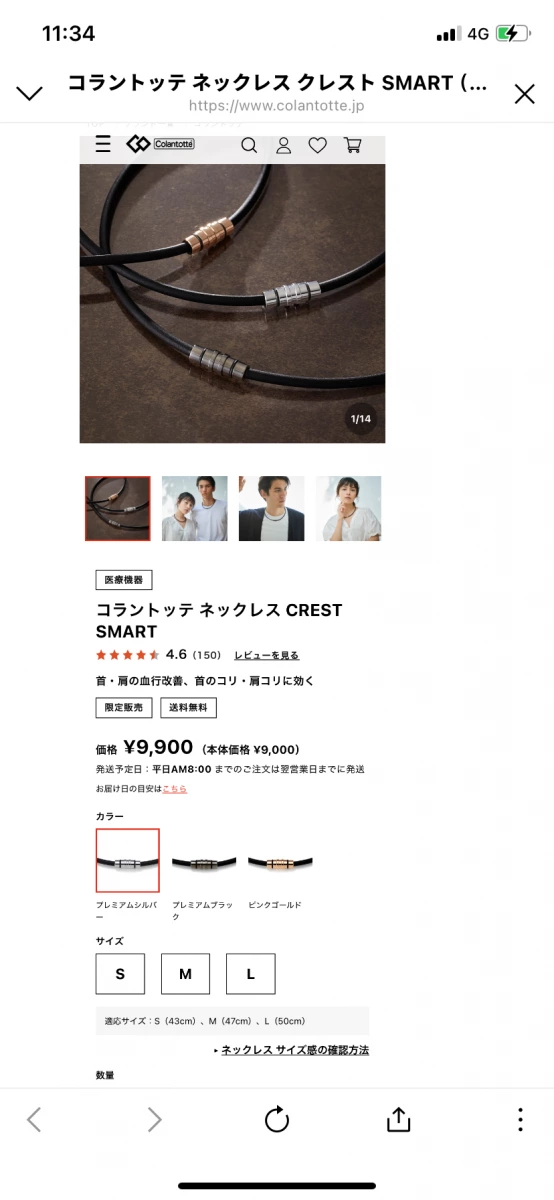
Task: View thumbnail of couple wearing necklaces
Action: pos(195,509)
